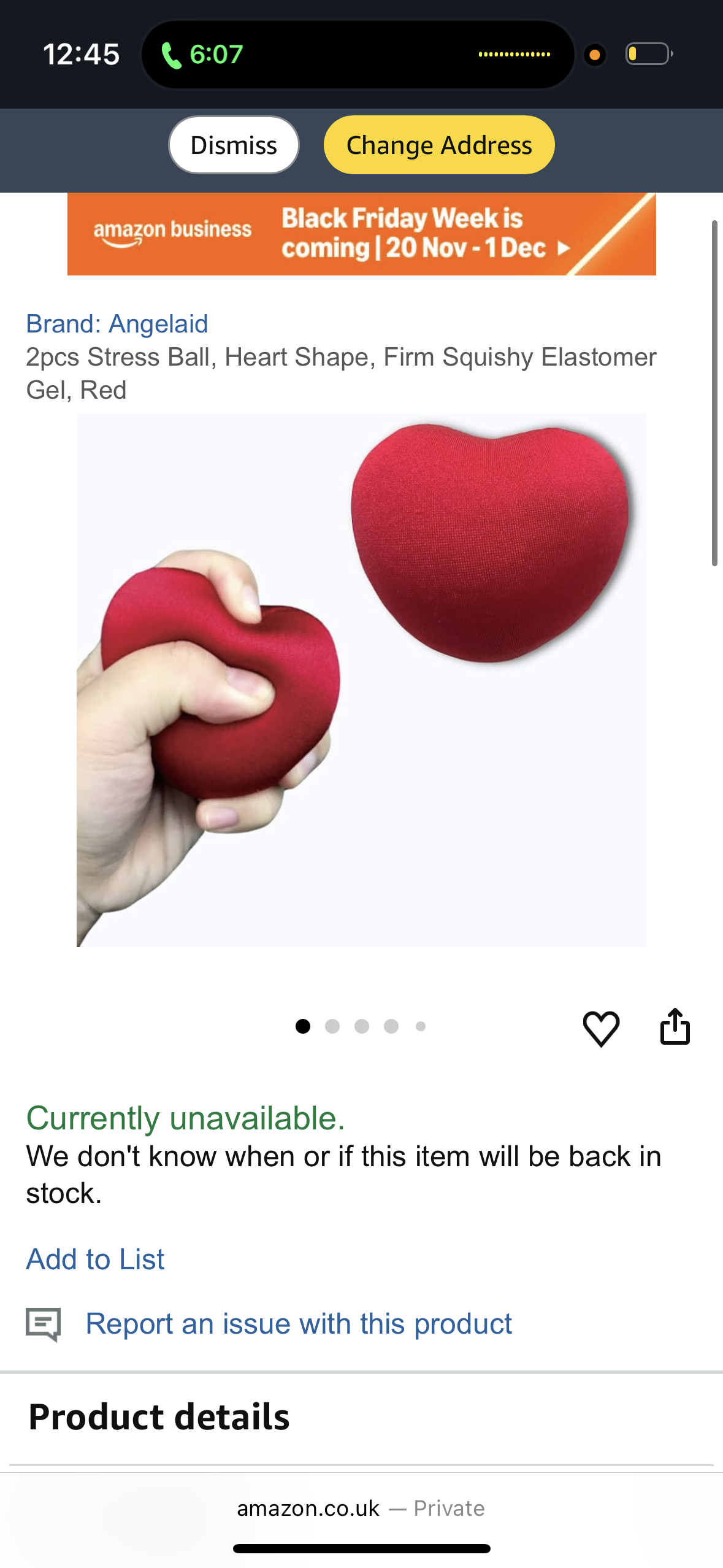Share this product
The height and width of the screenshot is (1568, 723).
coord(675,1026)
